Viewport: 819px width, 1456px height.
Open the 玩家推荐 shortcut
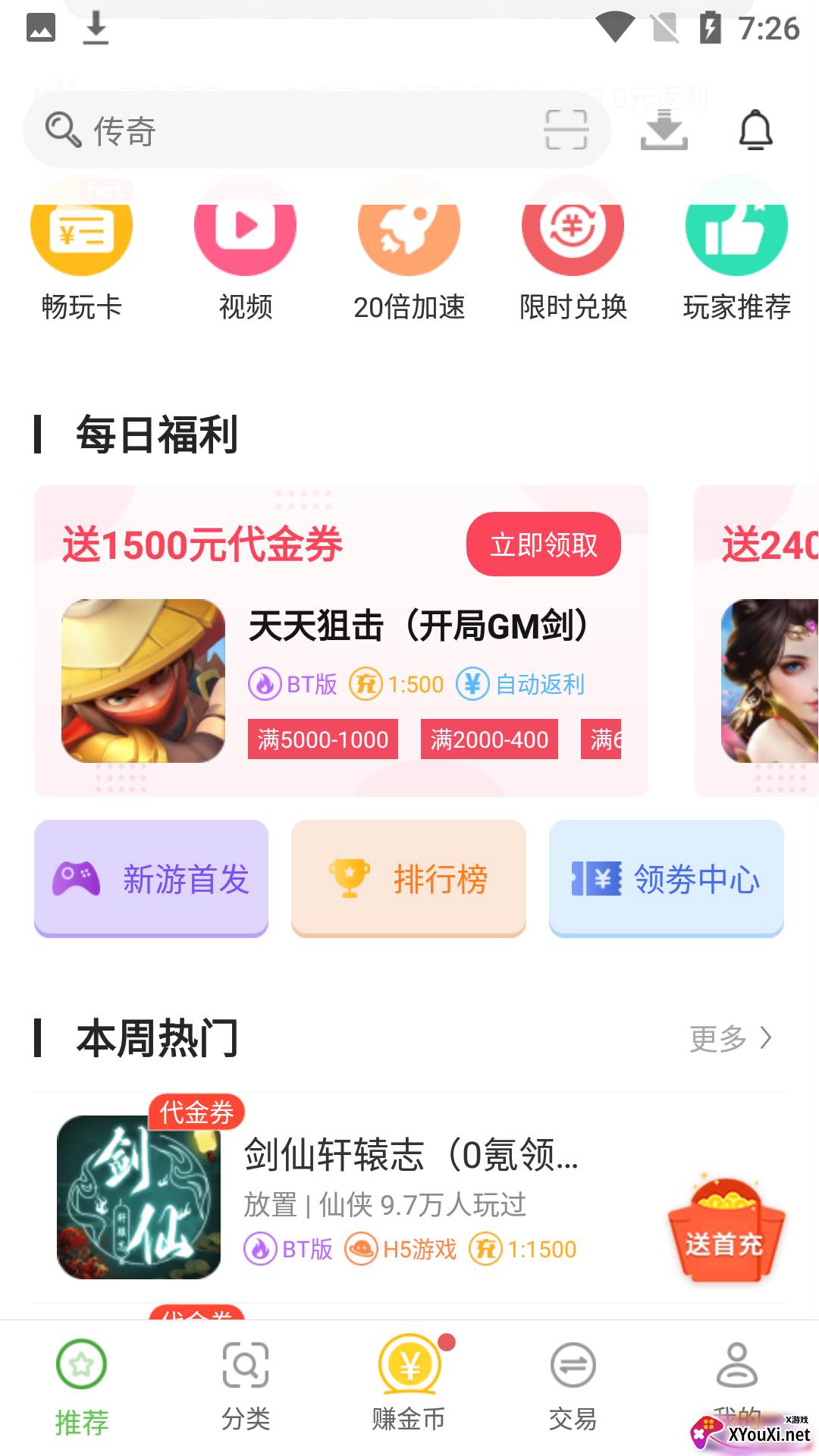click(x=736, y=250)
